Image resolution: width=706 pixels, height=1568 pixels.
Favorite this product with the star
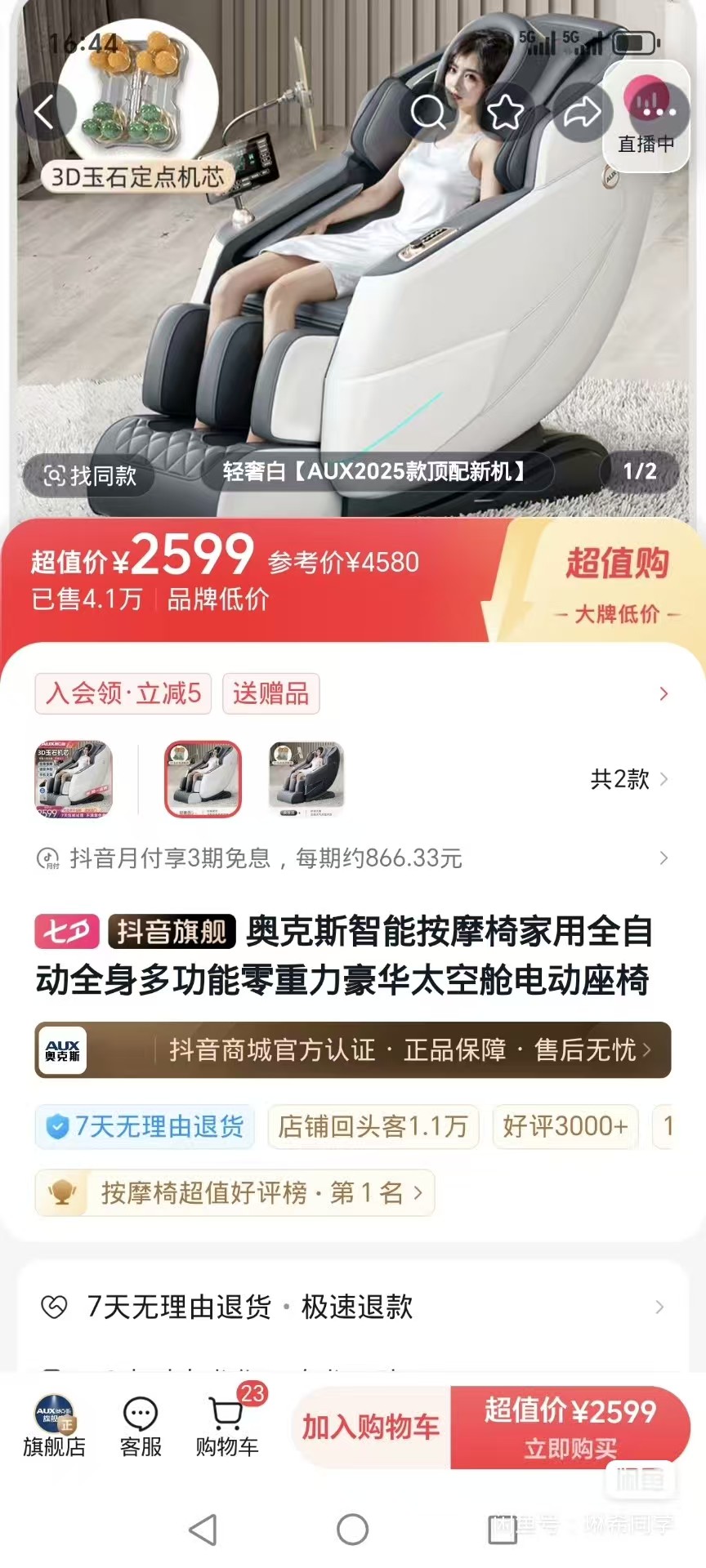(x=505, y=112)
